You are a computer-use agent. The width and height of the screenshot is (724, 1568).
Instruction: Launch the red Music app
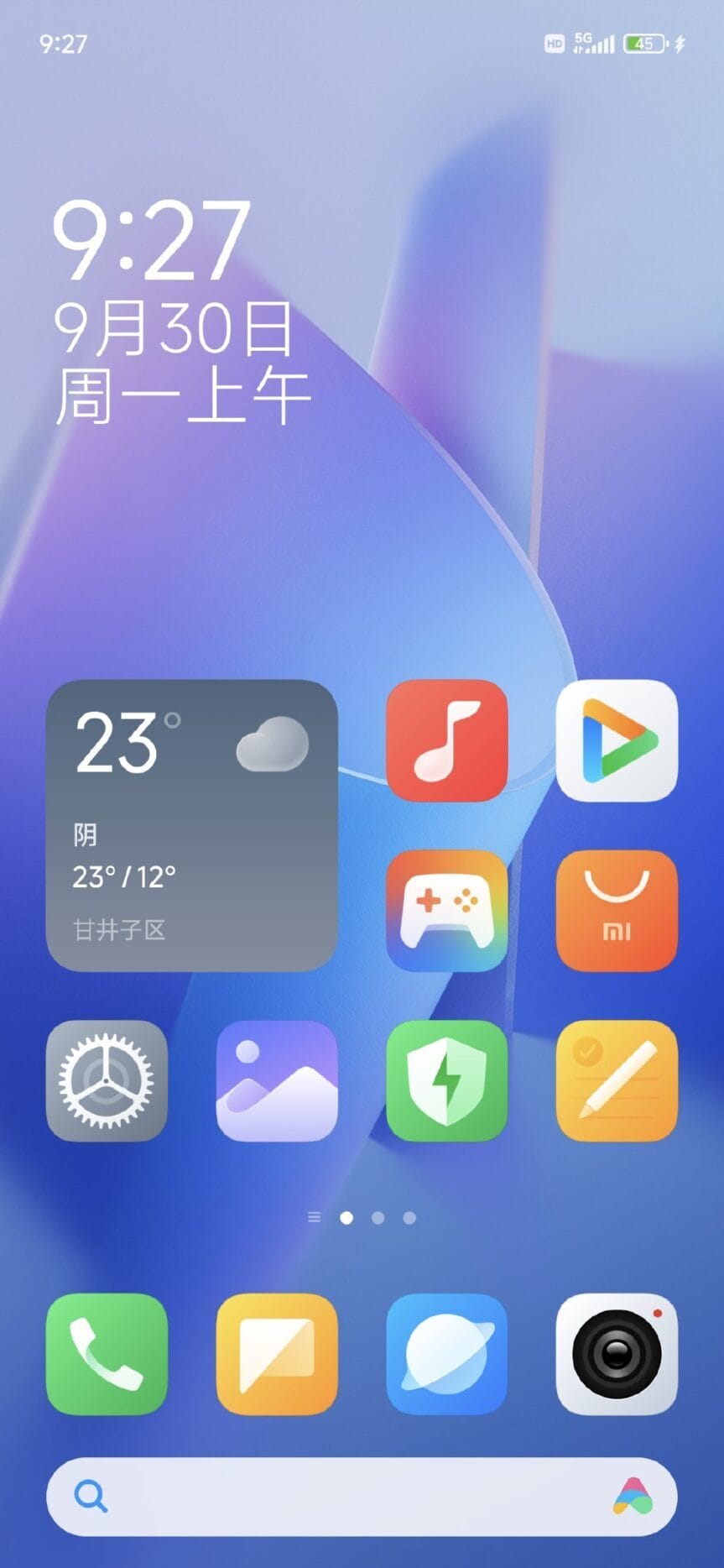(446, 740)
